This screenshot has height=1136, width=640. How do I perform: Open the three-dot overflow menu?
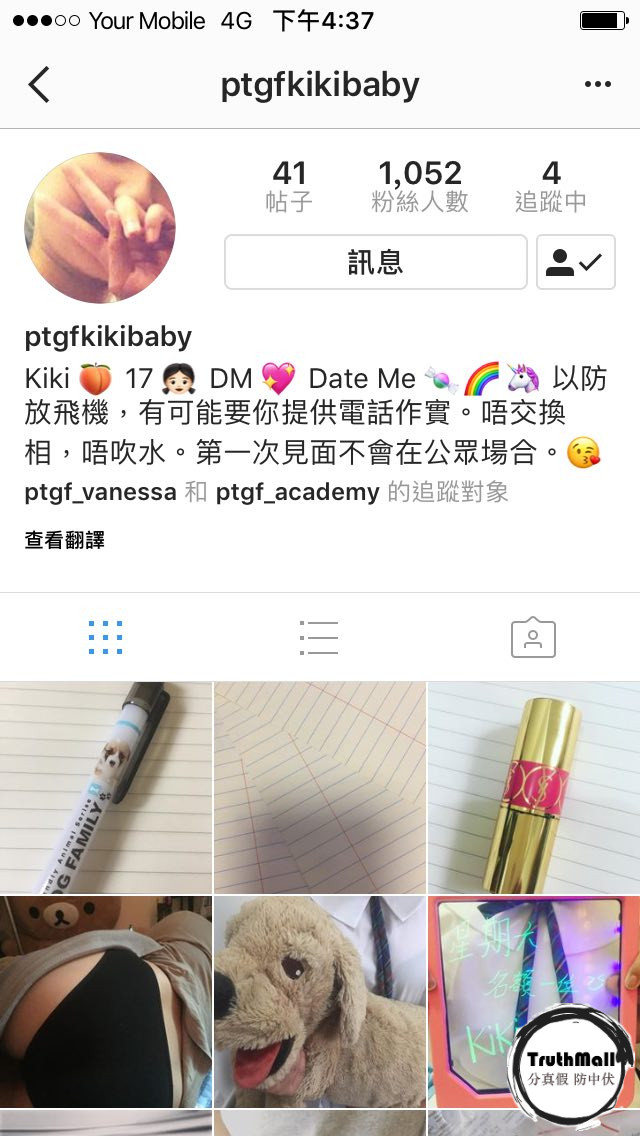pos(597,85)
